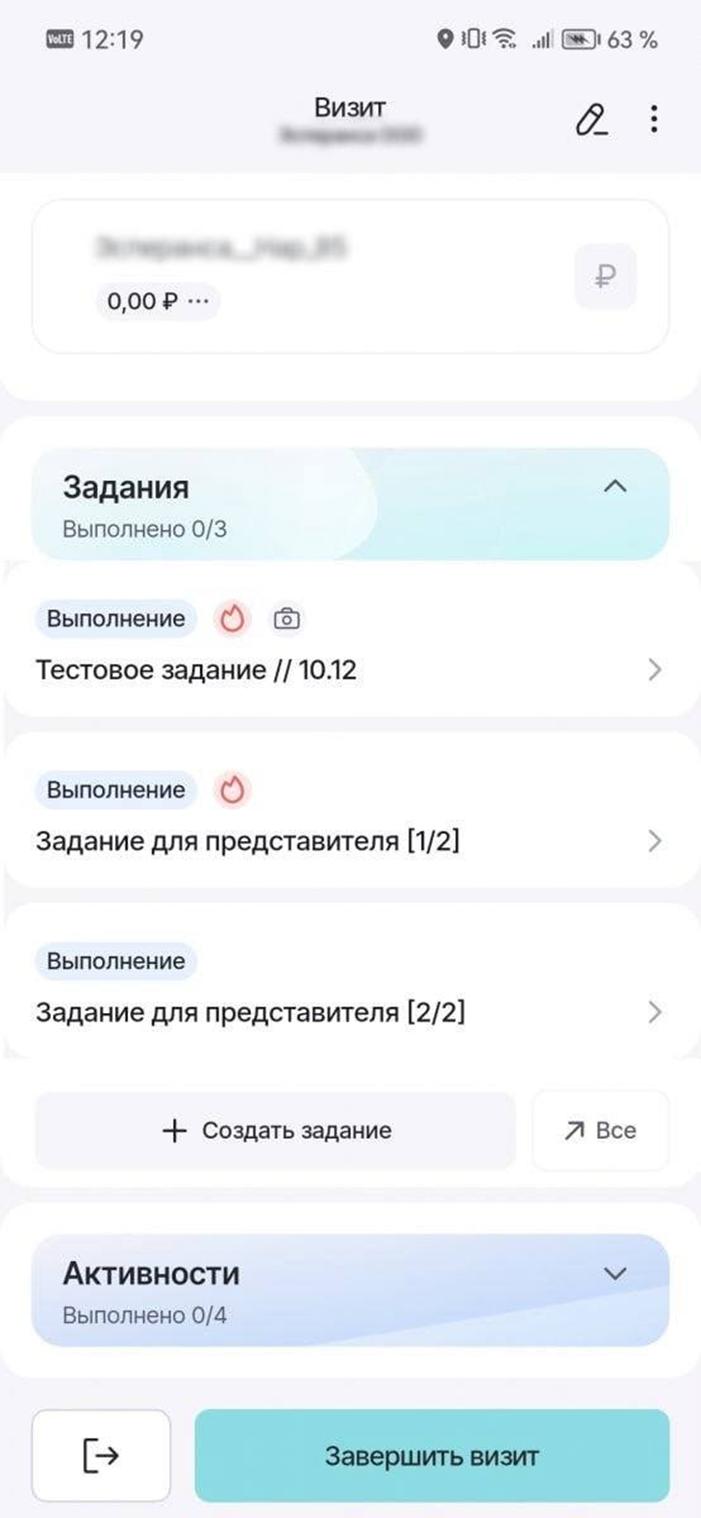Tap the edit pencil icon
701x1518 pixels.
pyautogui.click(x=591, y=120)
